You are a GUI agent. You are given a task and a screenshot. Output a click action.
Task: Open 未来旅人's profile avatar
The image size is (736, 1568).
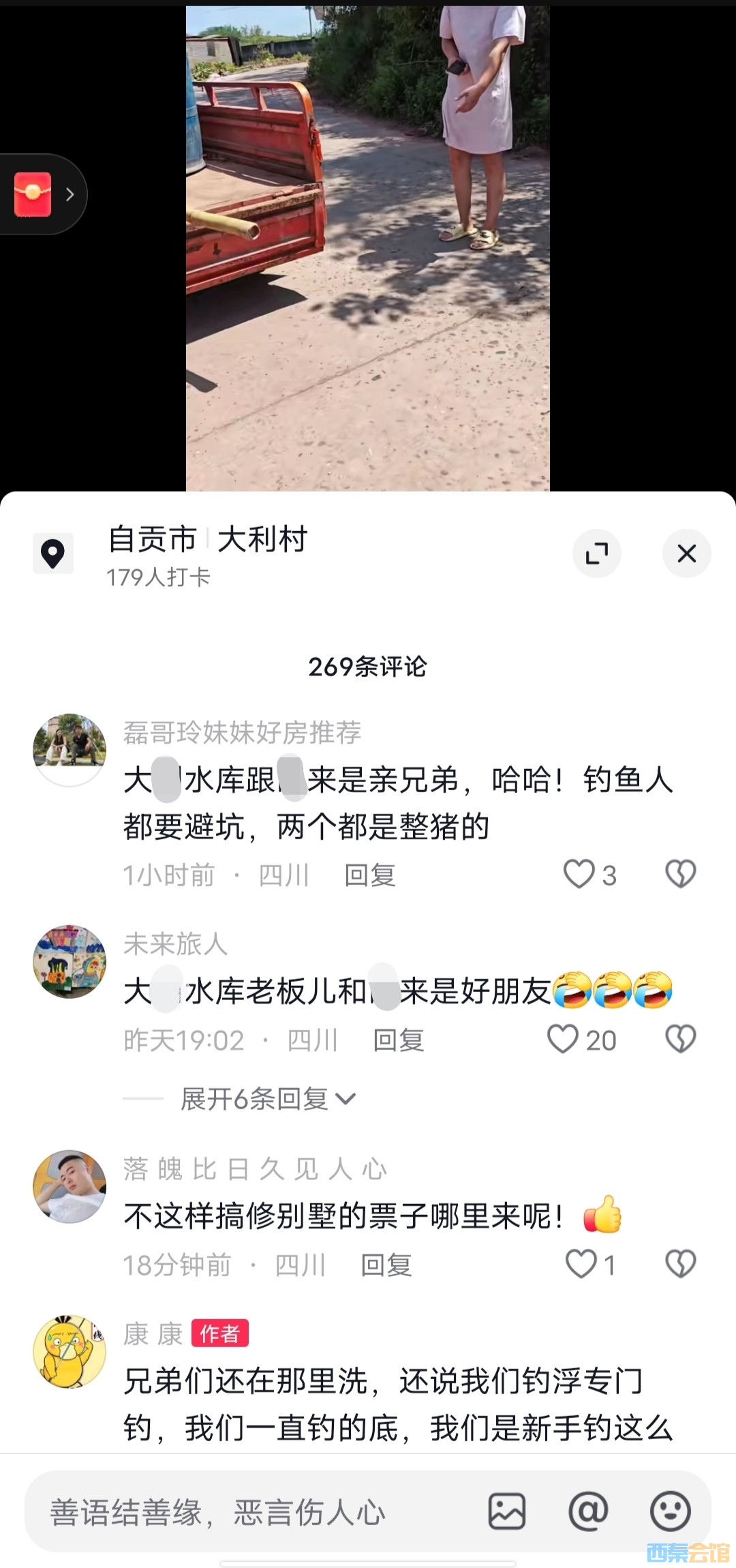(70, 962)
